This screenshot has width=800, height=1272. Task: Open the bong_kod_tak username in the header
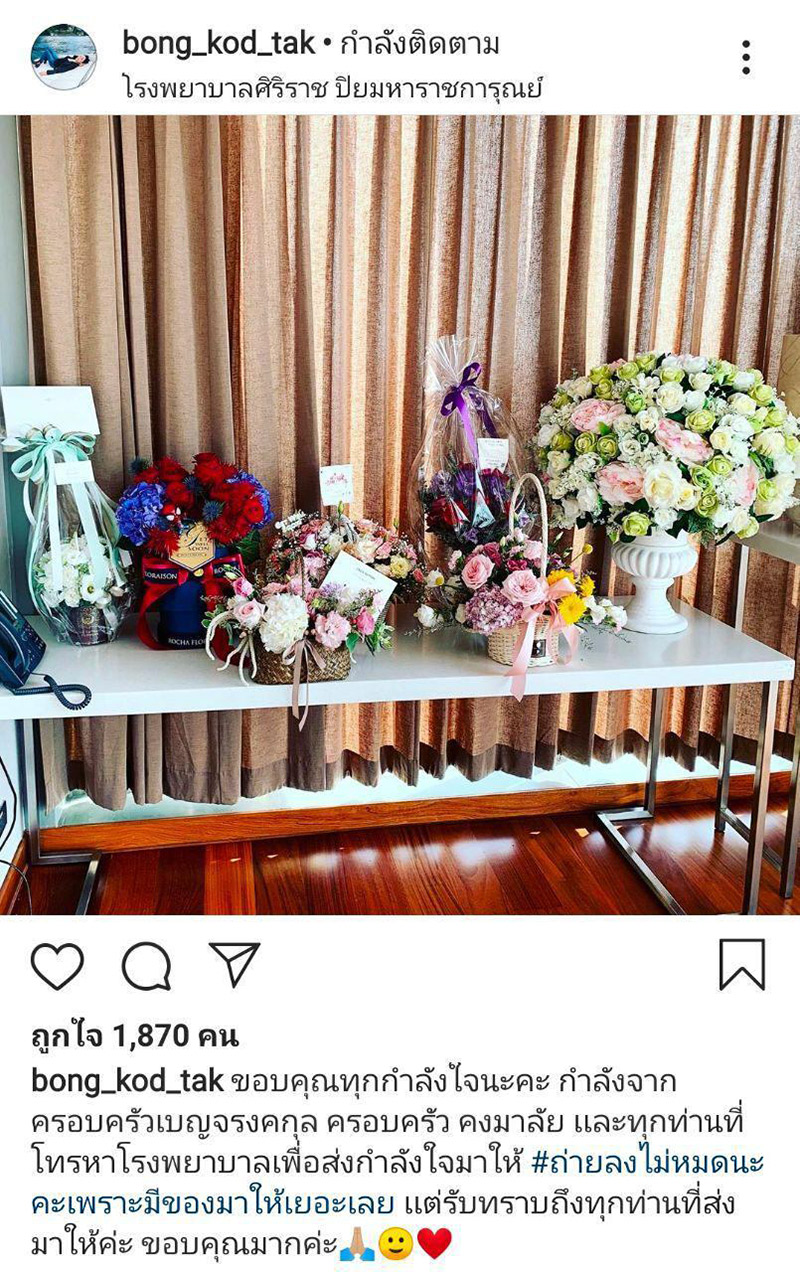click(x=218, y=44)
